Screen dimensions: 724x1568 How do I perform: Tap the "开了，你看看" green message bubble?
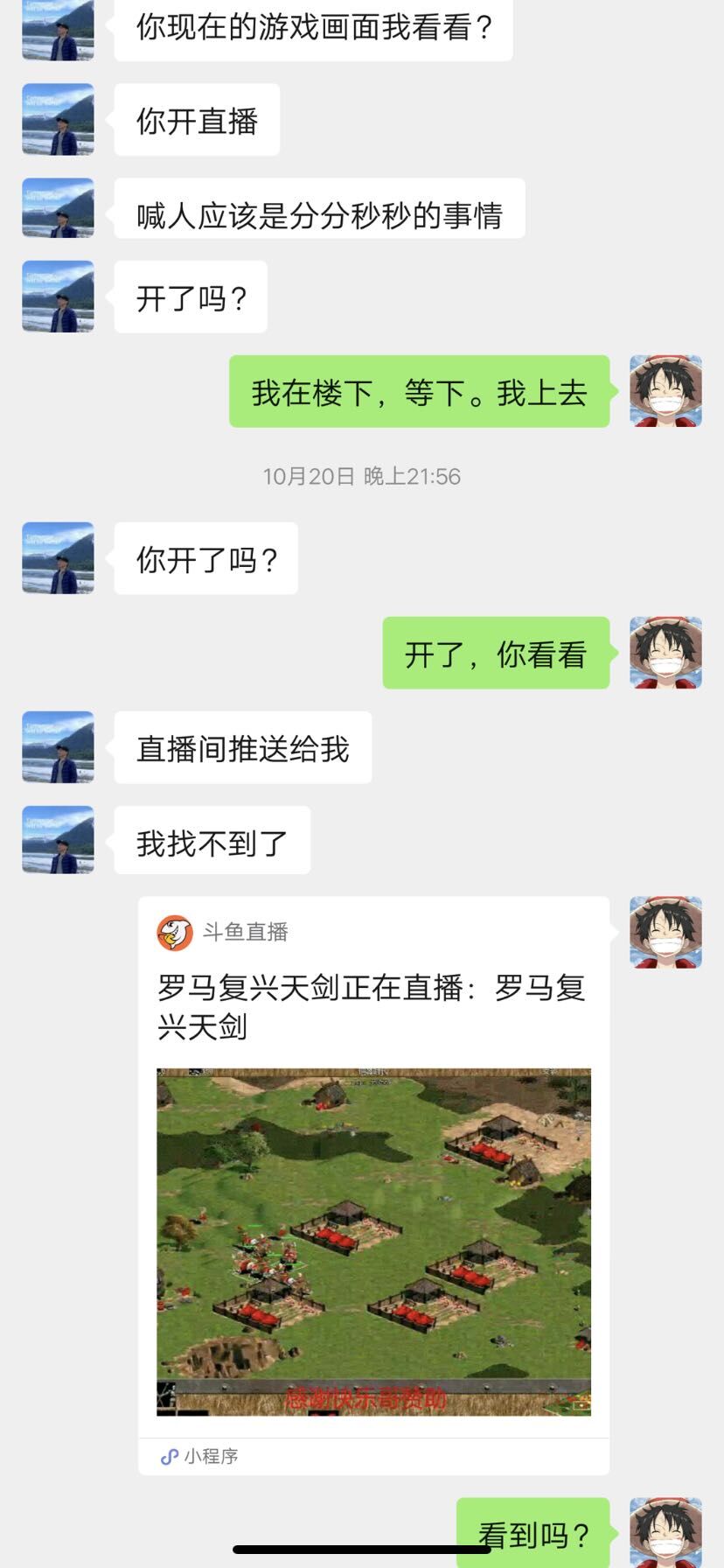click(496, 654)
